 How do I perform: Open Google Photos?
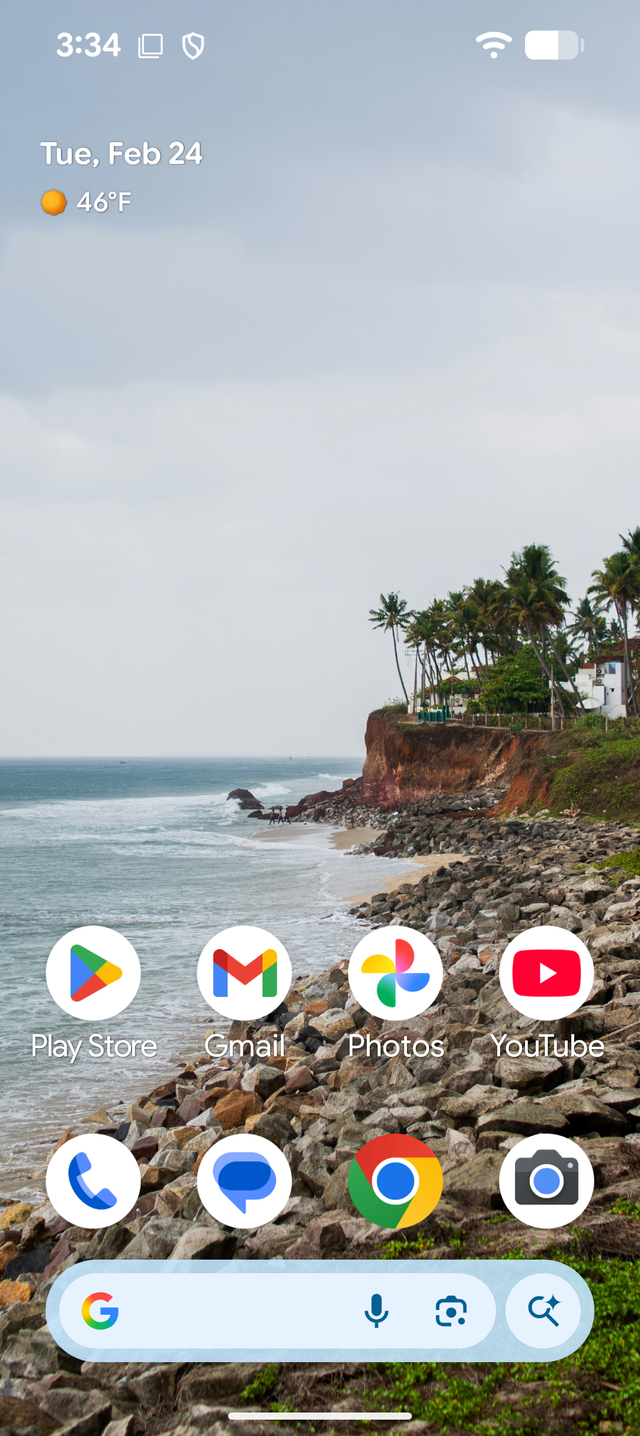click(395, 973)
